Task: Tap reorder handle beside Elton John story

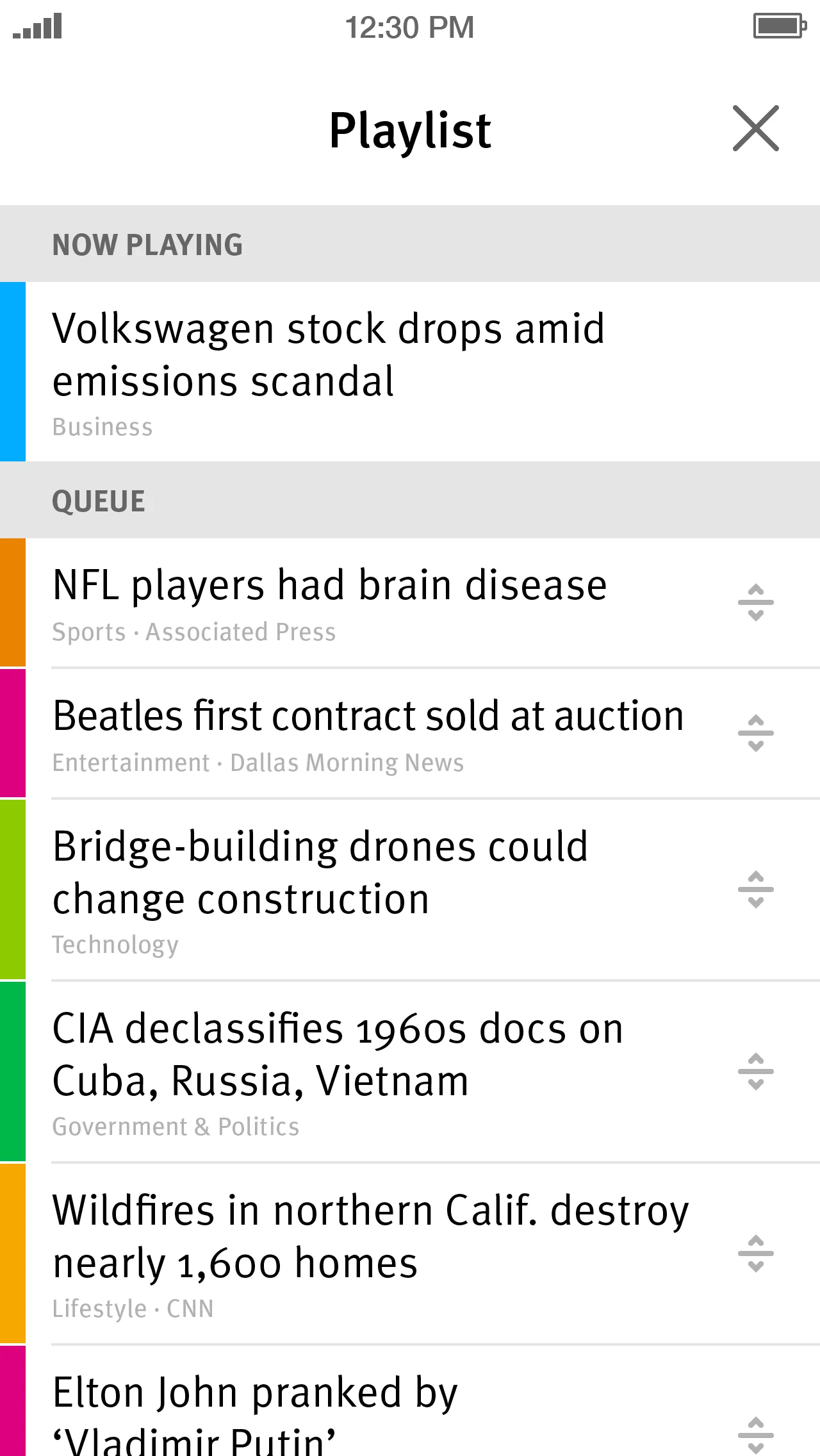Action: pos(756,1434)
